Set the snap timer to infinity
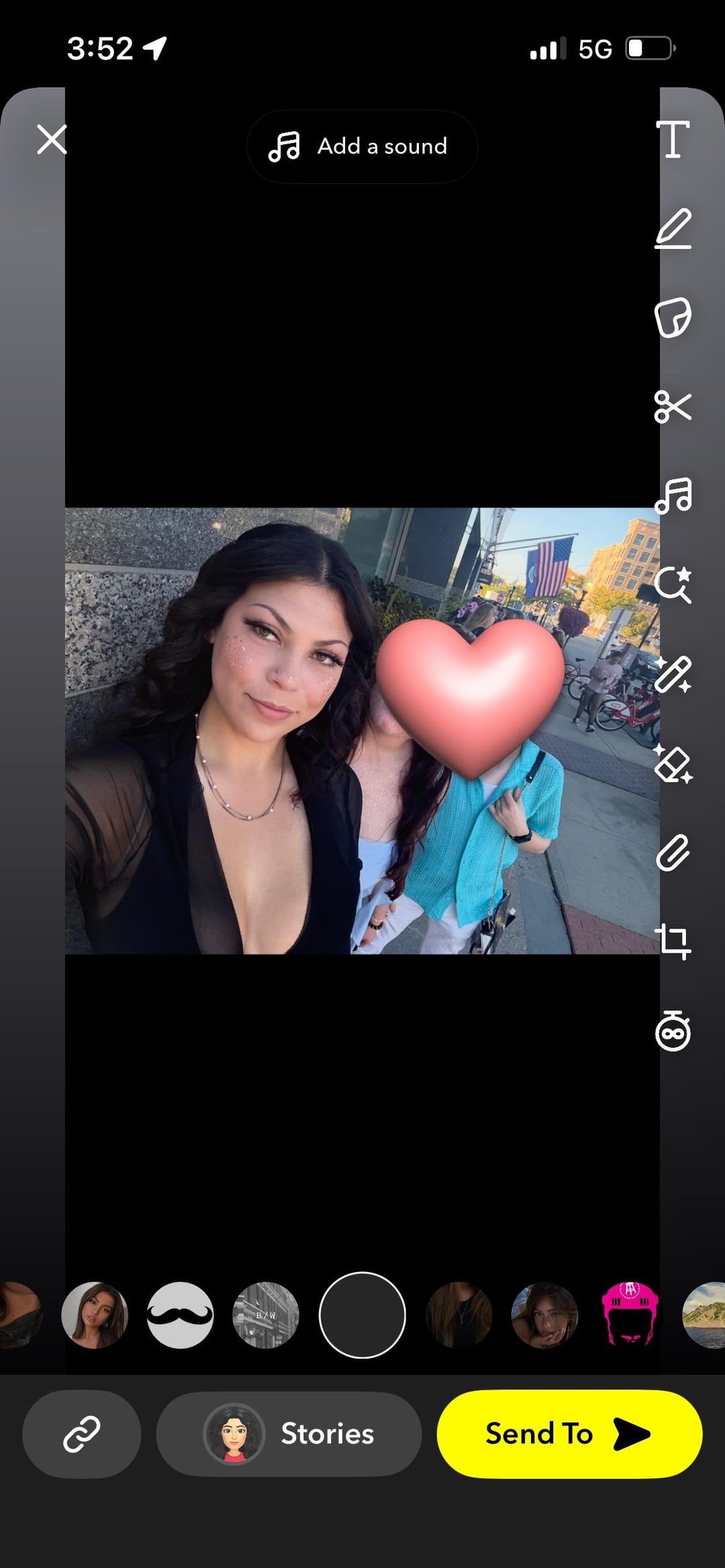 (673, 1031)
